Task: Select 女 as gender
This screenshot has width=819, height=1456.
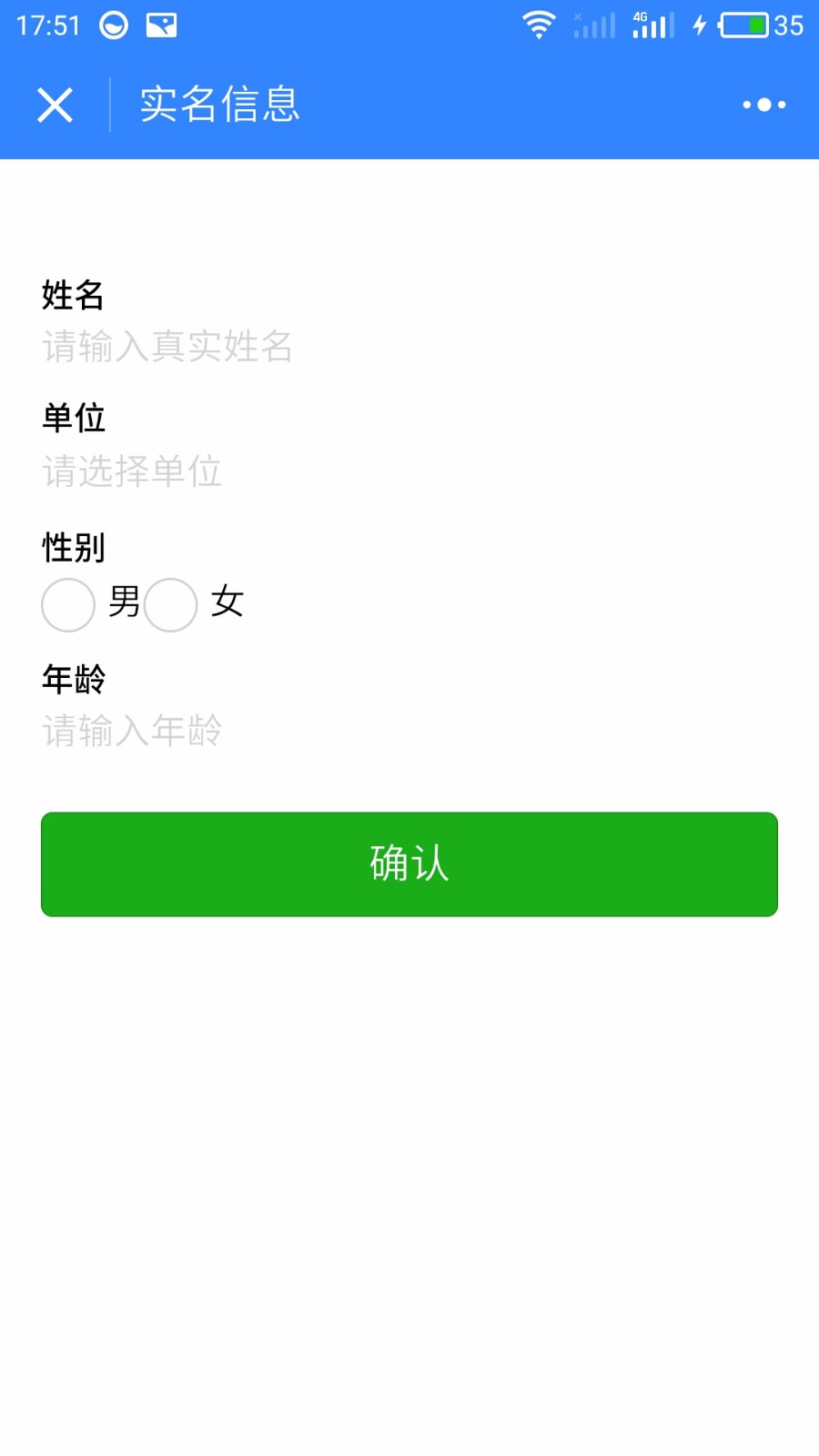Action: click(171, 604)
